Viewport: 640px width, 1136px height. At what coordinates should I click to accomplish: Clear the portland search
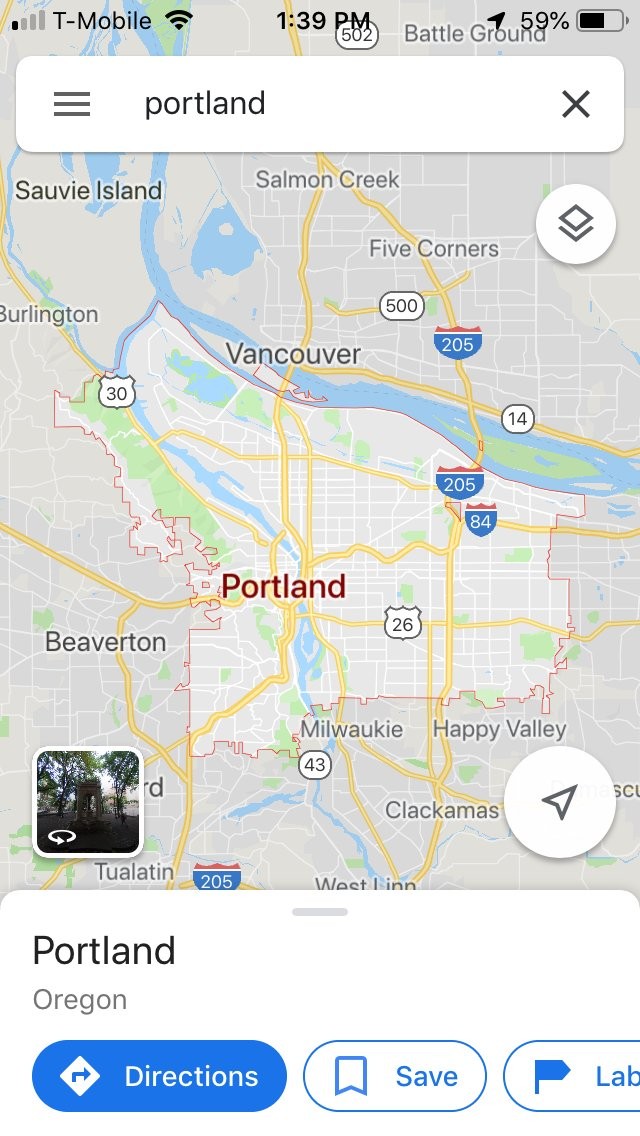pos(576,104)
